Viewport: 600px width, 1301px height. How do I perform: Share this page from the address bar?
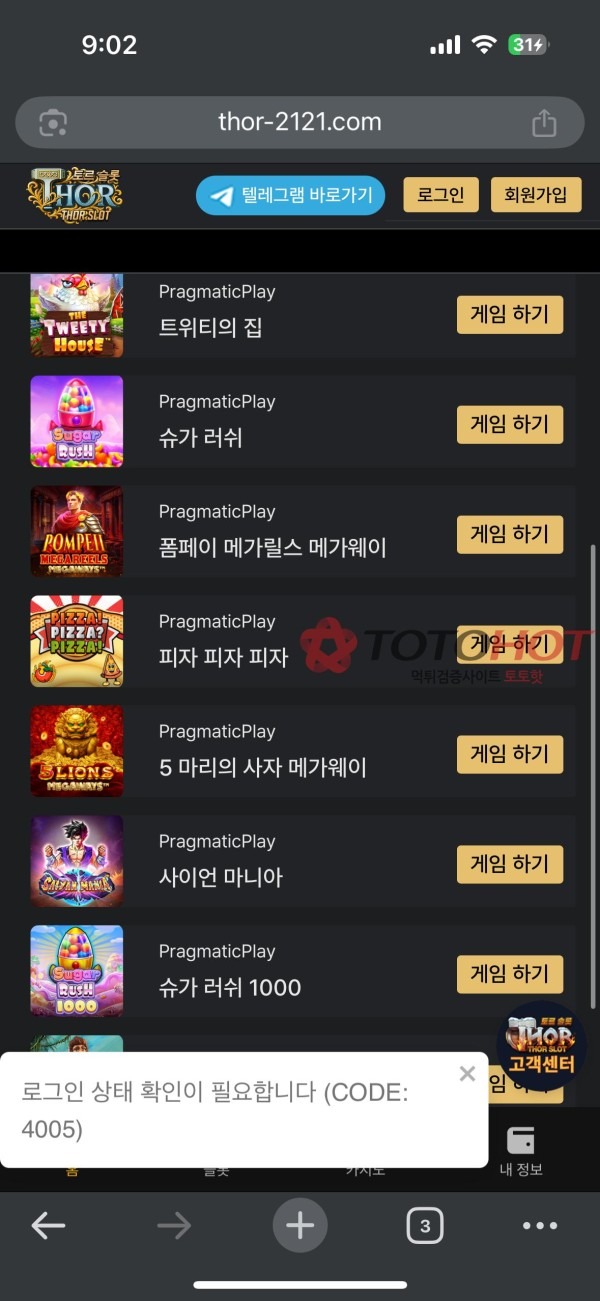(544, 123)
